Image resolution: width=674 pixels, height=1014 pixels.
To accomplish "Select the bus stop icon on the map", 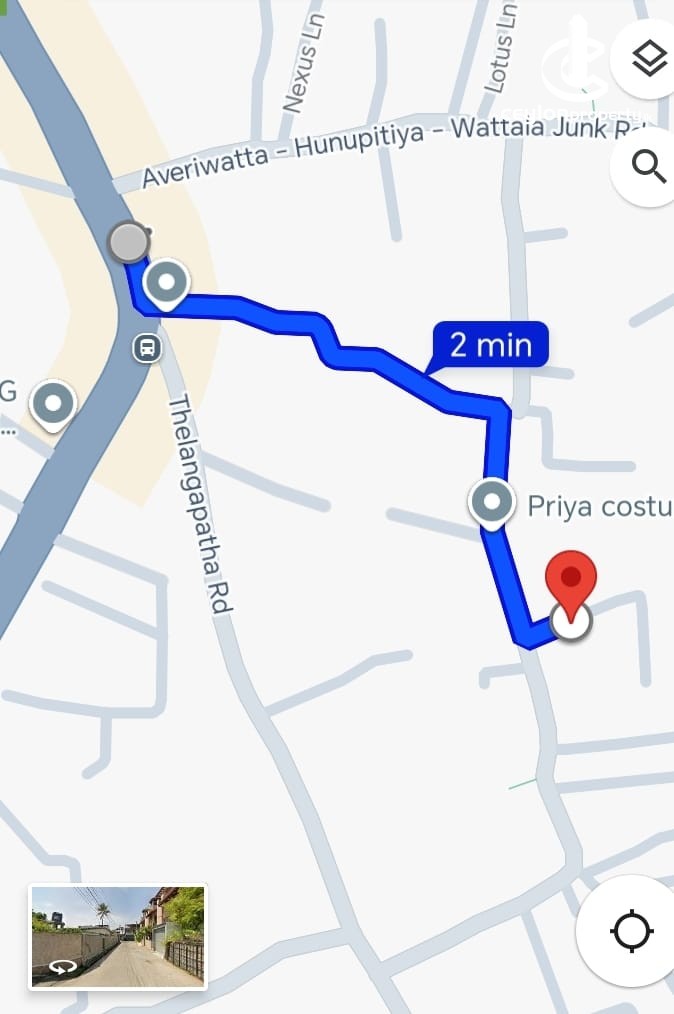I will coord(147,348).
